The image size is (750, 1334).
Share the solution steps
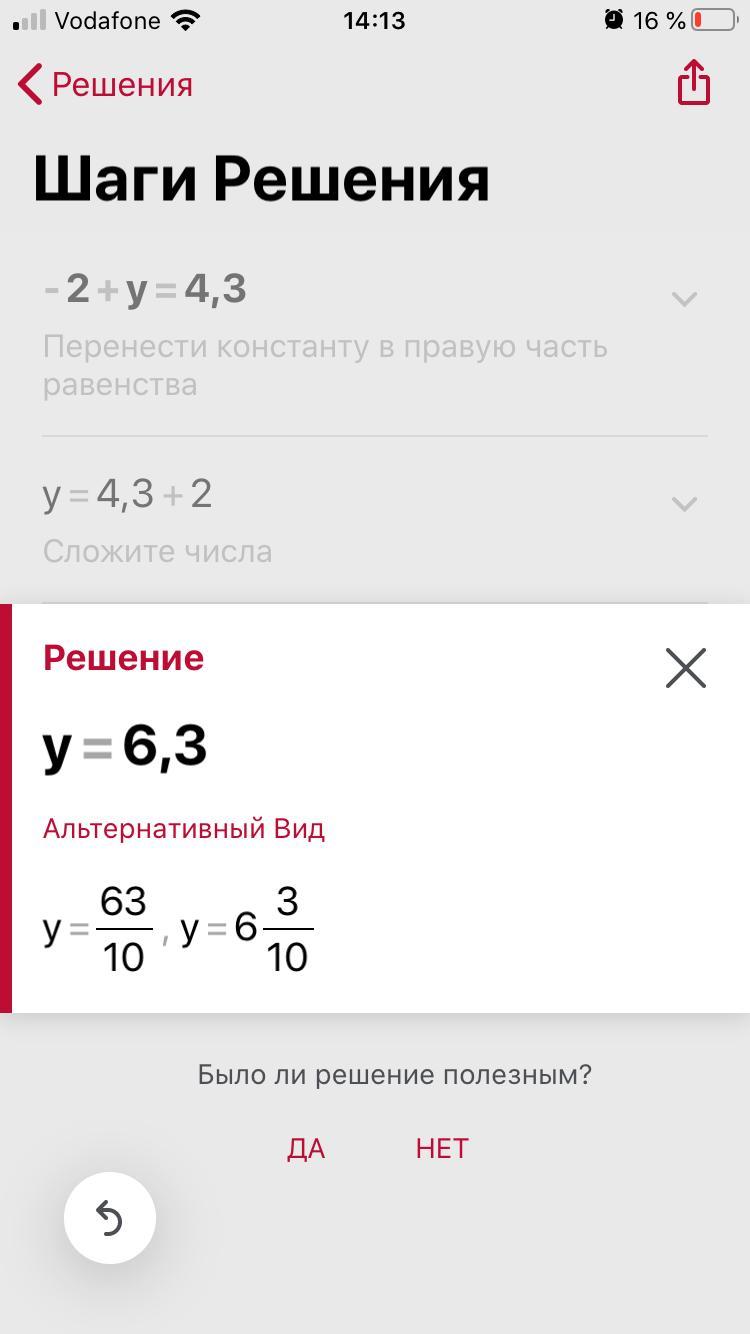tap(693, 82)
